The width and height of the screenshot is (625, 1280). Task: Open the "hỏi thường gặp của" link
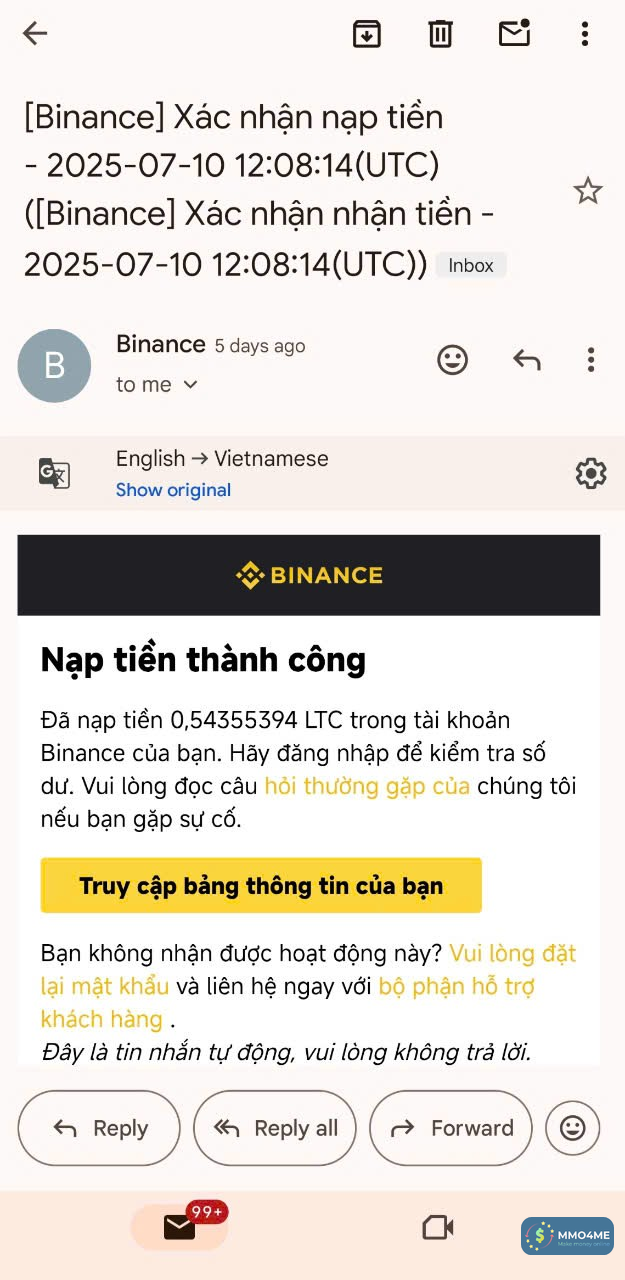[367, 786]
